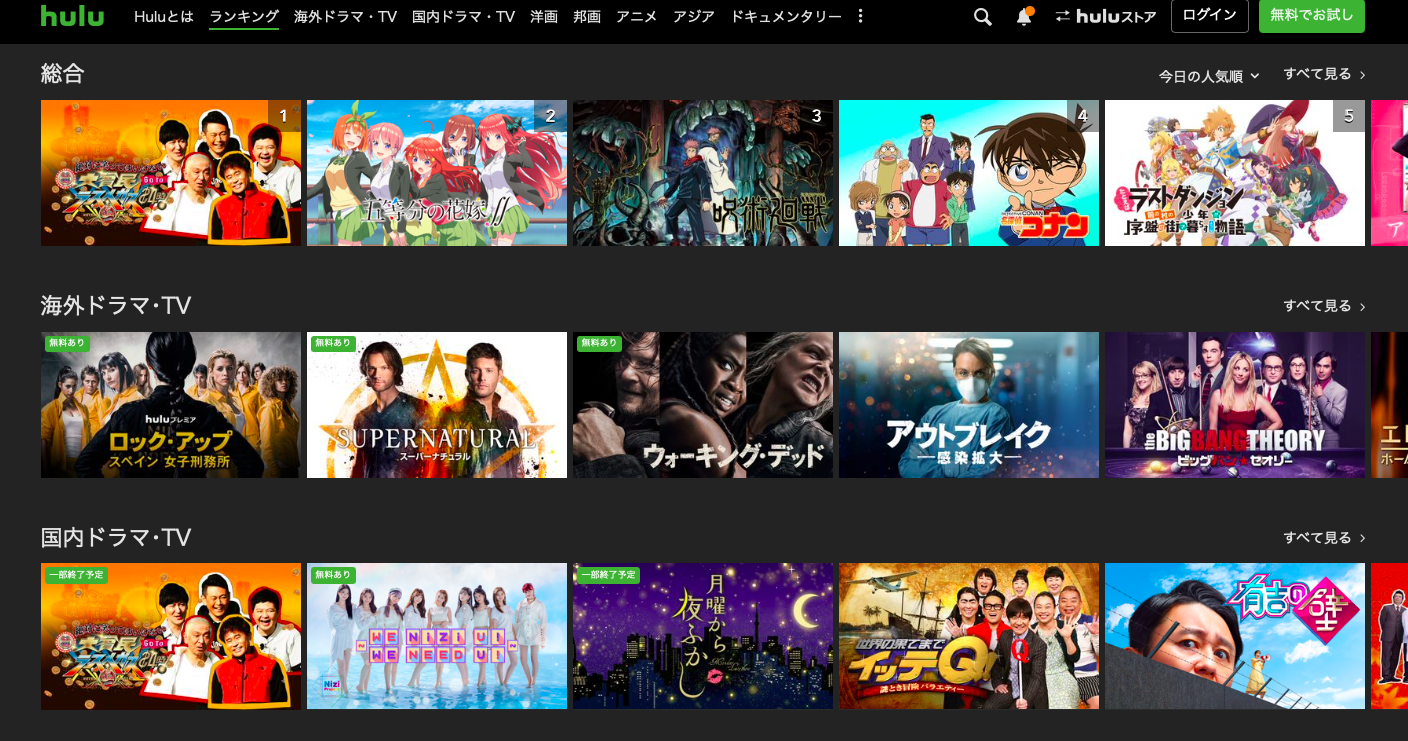Select the ドキュメンタリー tab

click(x=786, y=17)
